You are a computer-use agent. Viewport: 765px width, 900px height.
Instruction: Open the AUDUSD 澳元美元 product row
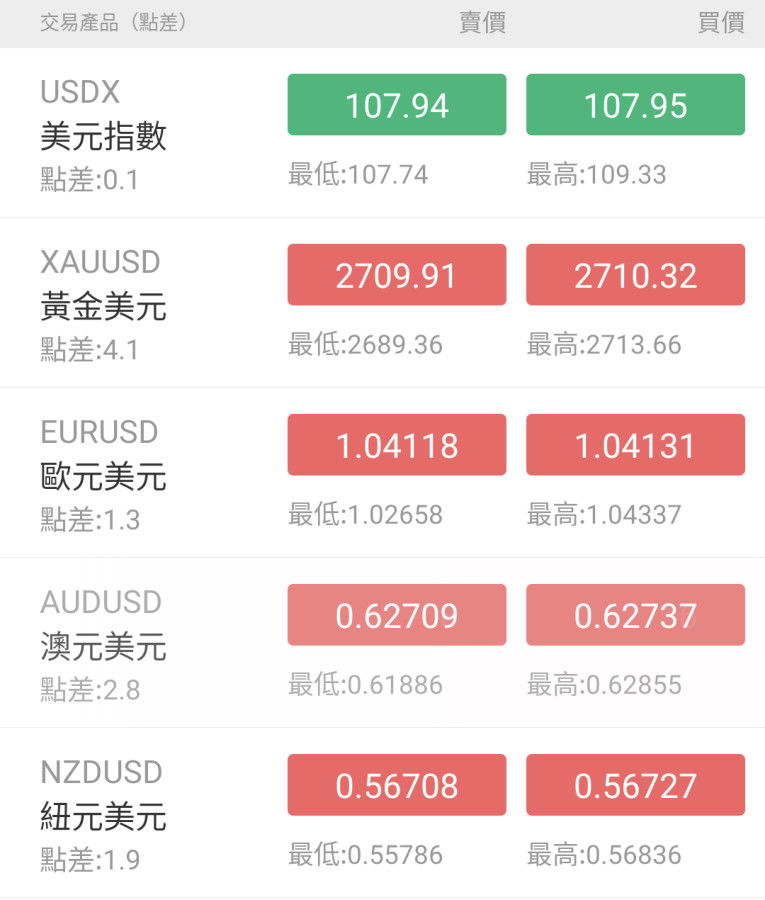(104, 645)
